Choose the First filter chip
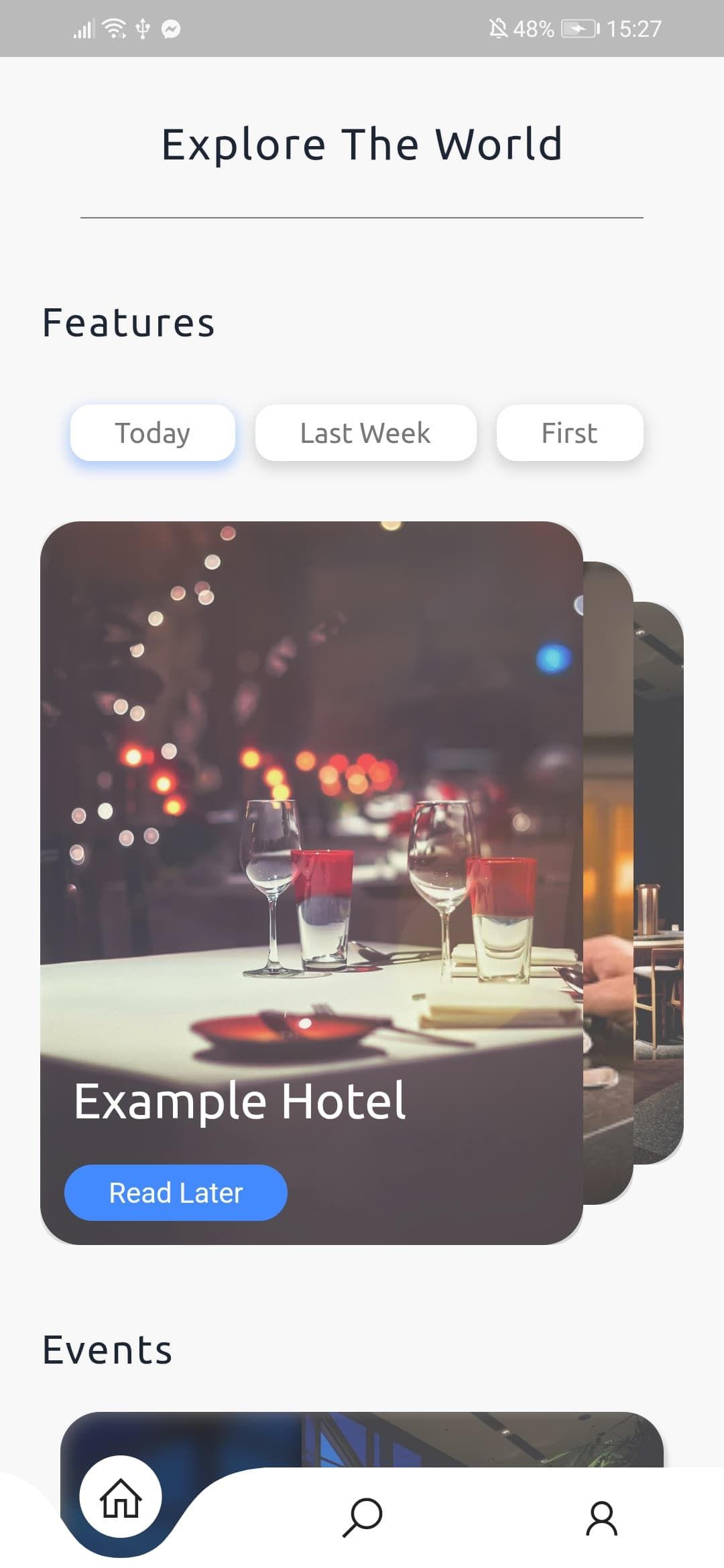 [570, 433]
